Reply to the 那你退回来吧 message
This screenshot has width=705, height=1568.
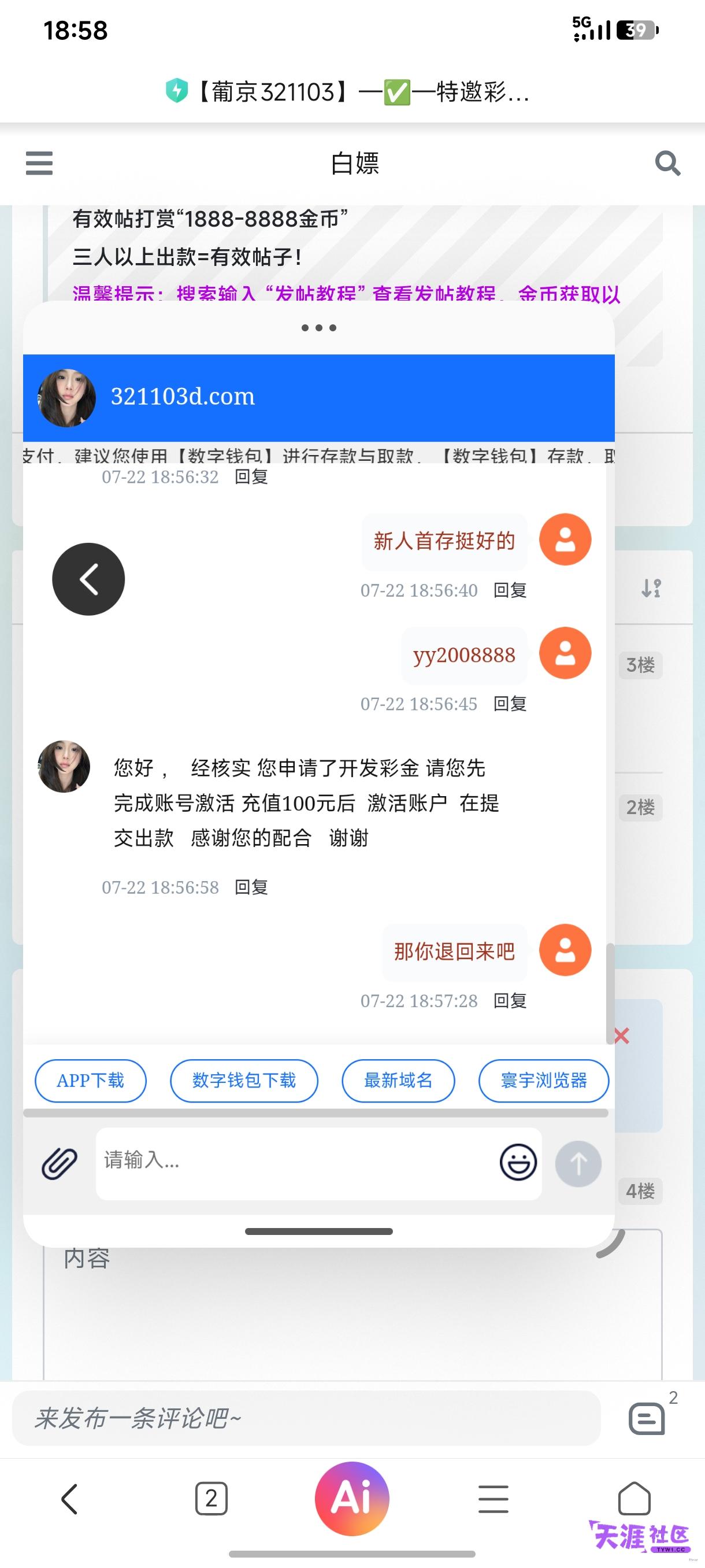(x=510, y=1001)
